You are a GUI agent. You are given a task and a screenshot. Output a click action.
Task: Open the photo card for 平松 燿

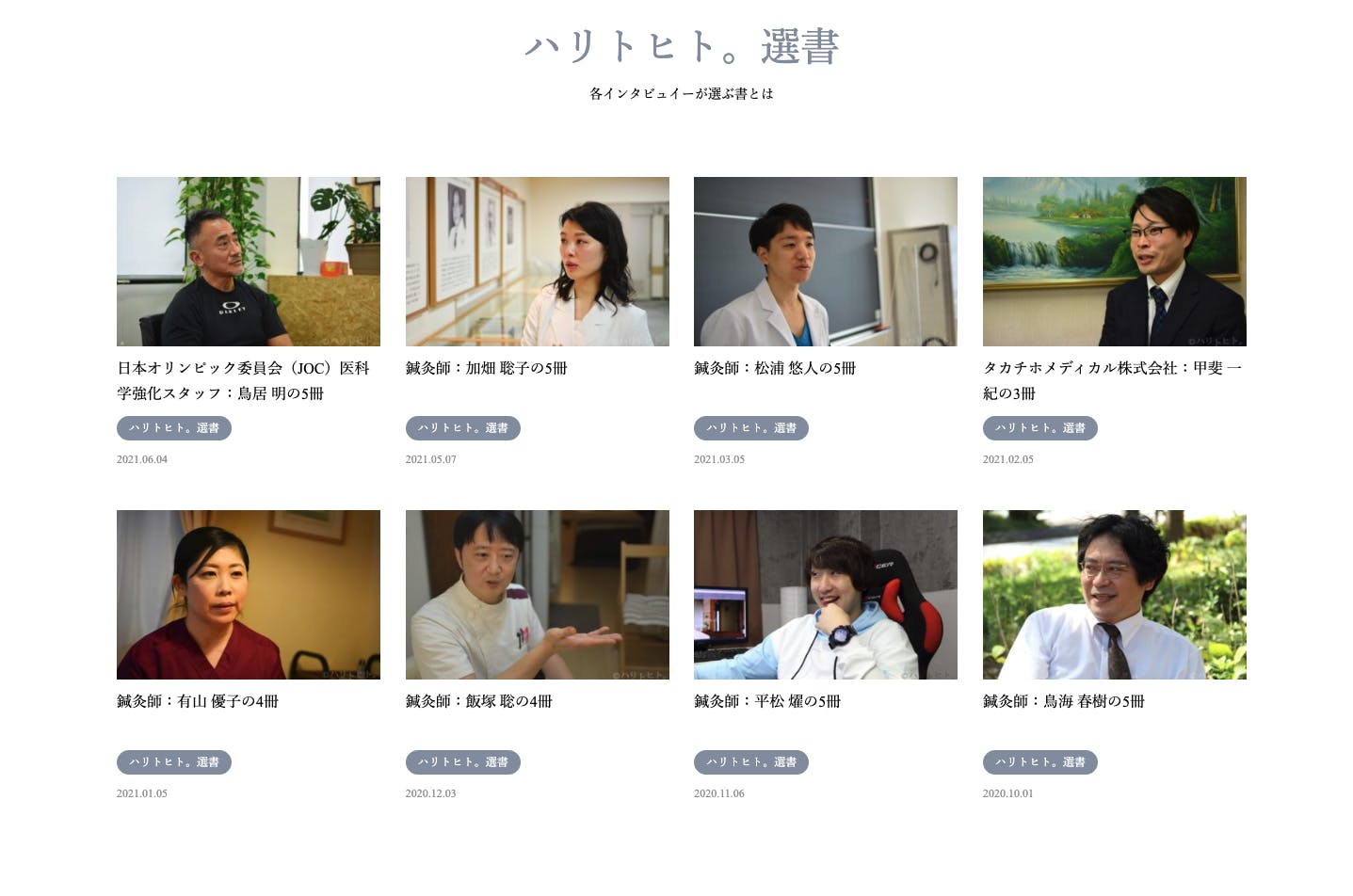(826, 595)
